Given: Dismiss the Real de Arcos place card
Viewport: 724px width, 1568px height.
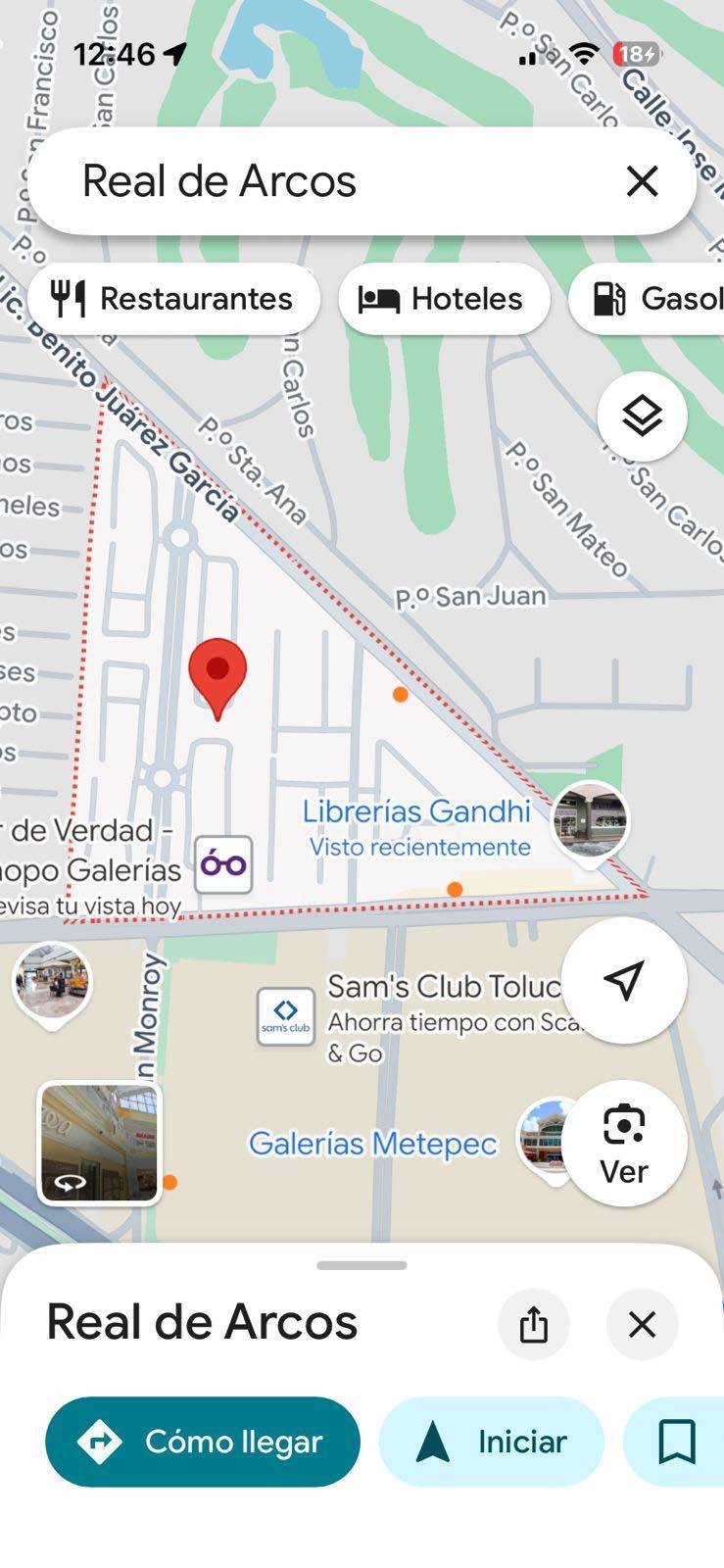Looking at the screenshot, I should (x=642, y=1324).
